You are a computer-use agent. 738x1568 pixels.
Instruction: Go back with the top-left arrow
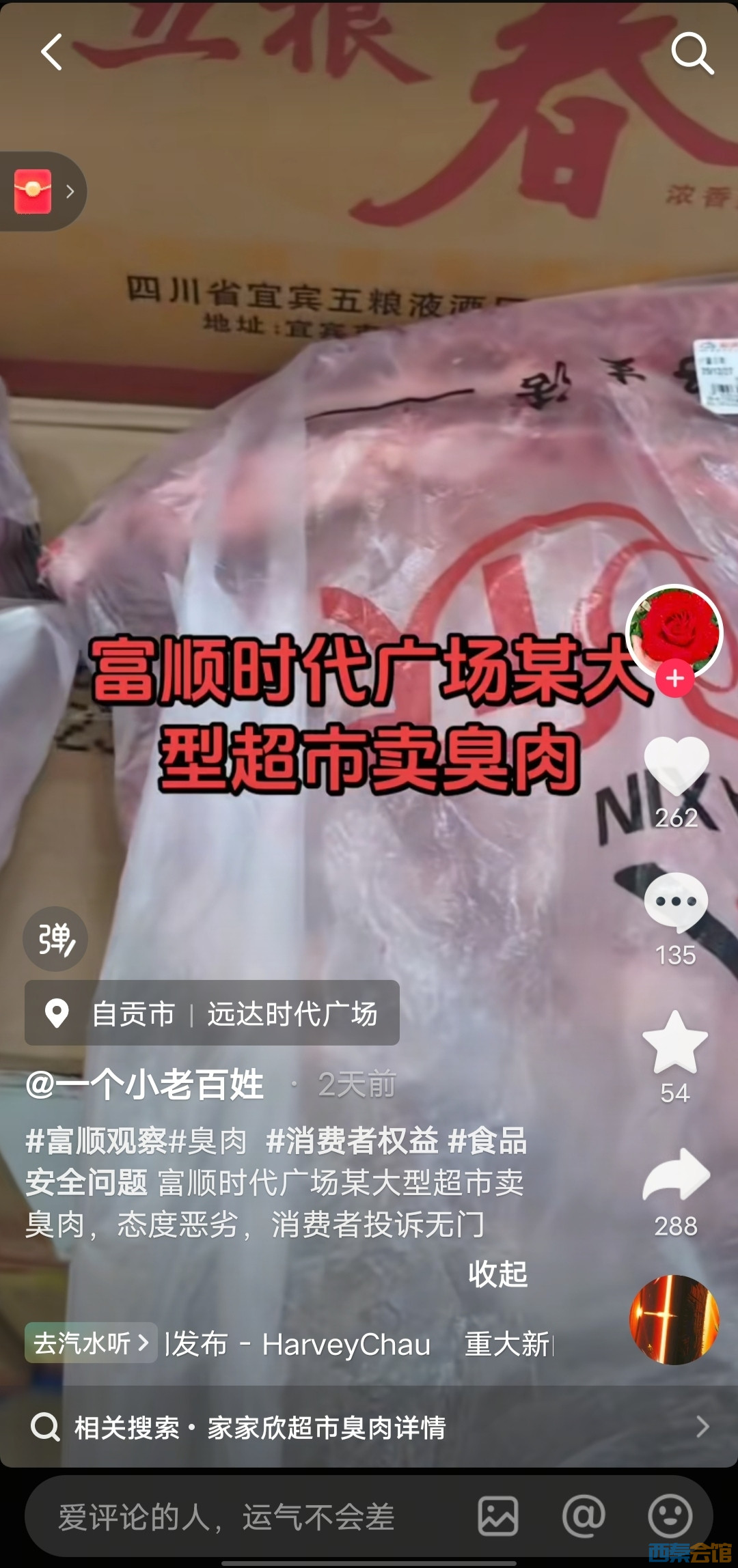[52, 52]
